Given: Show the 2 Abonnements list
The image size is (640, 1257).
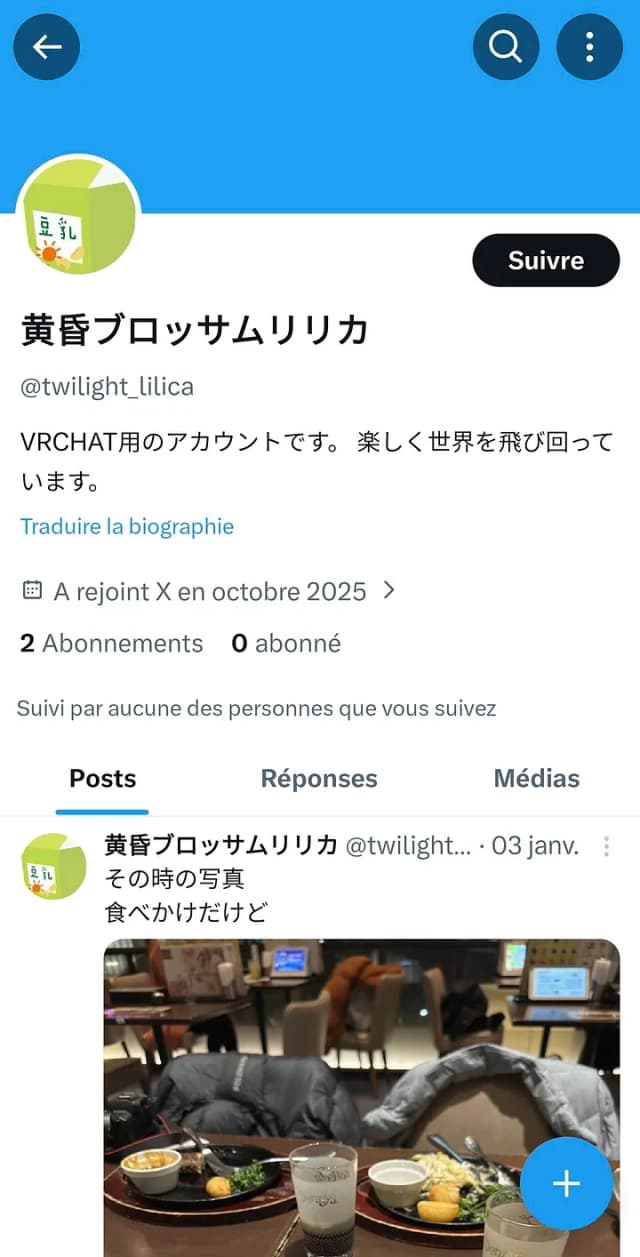Looking at the screenshot, I should coord(111,644).
